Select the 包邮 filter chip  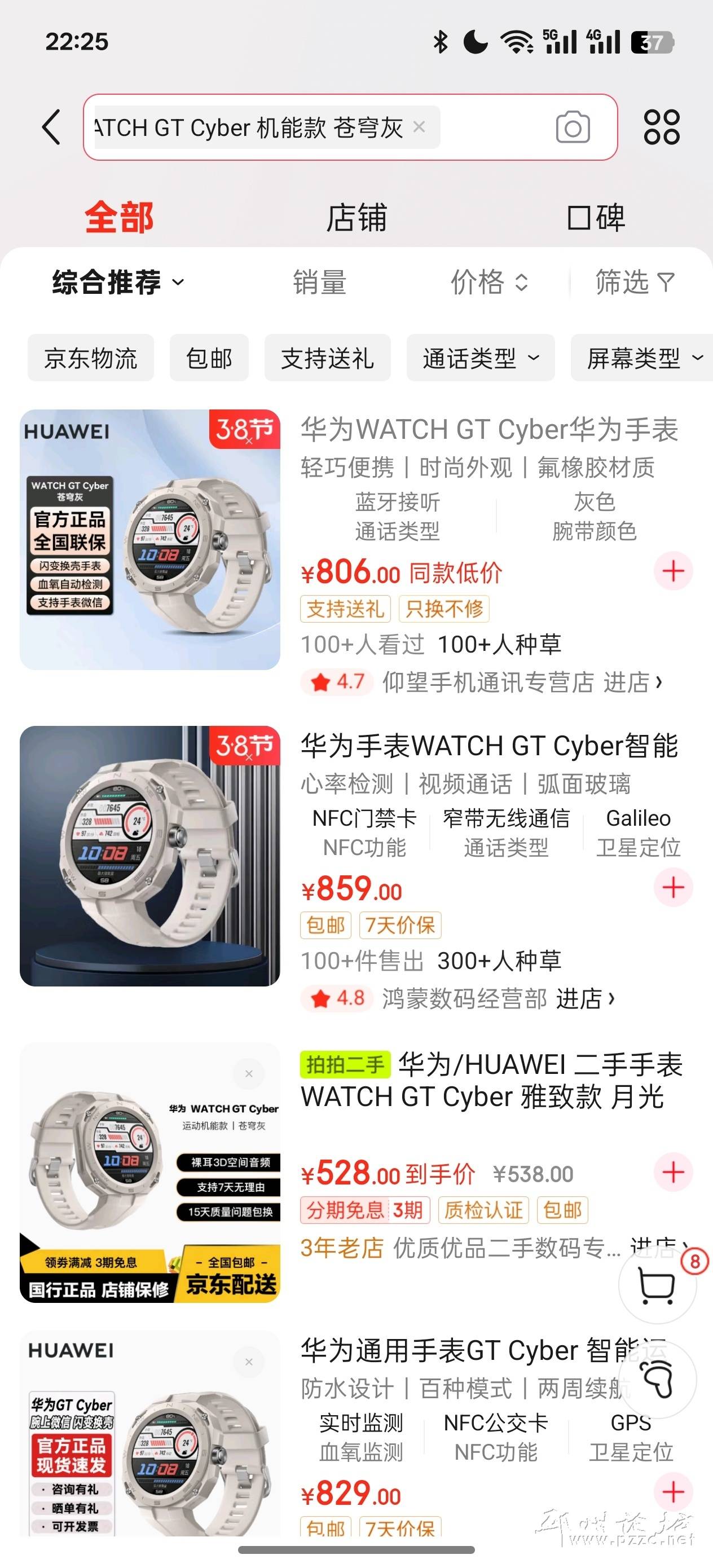[209, 358]
